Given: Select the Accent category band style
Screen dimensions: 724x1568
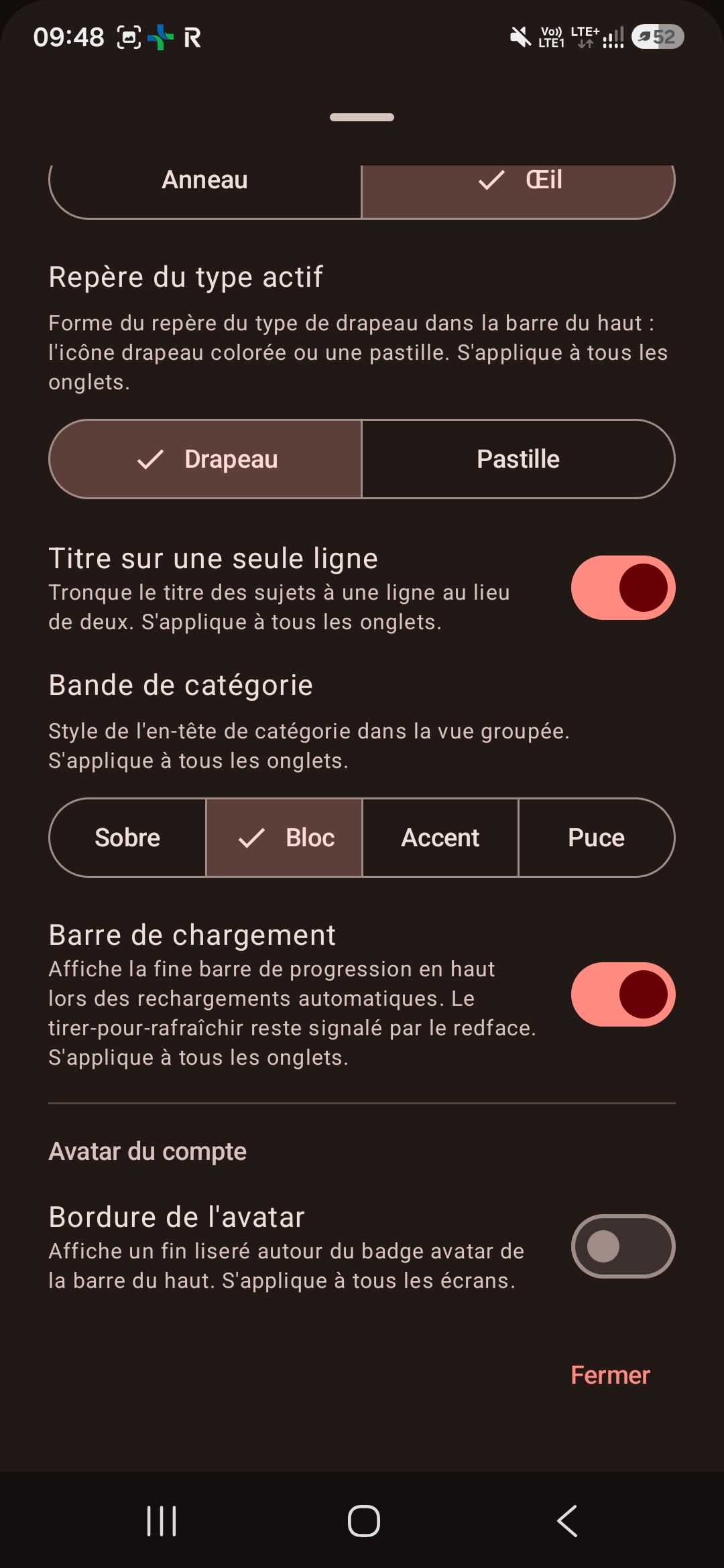Looking at the screenshot, I should click(440, 838).
